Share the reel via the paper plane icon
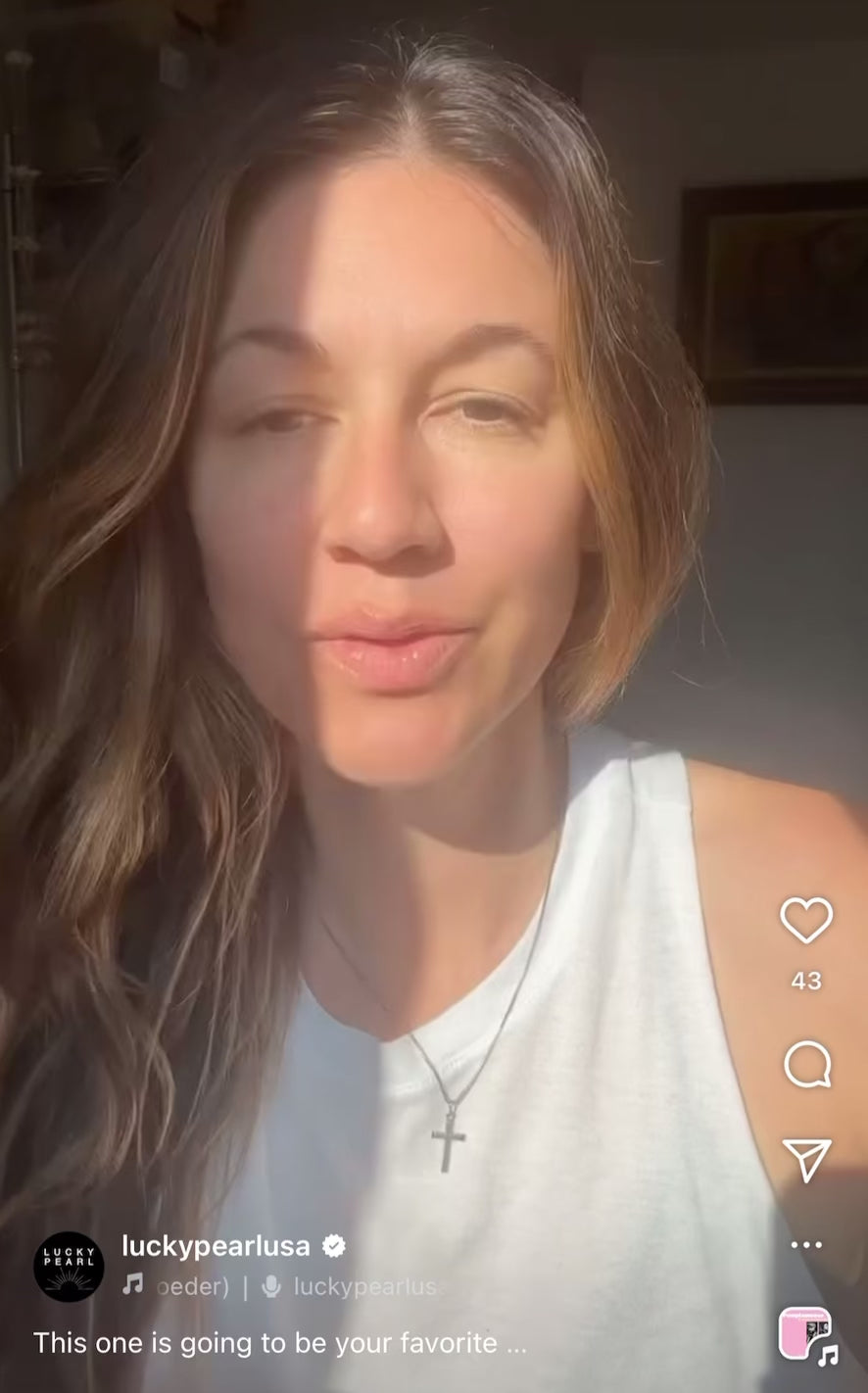The image size is (868, 1393). pyautogui.click(x=806, y=1160)
